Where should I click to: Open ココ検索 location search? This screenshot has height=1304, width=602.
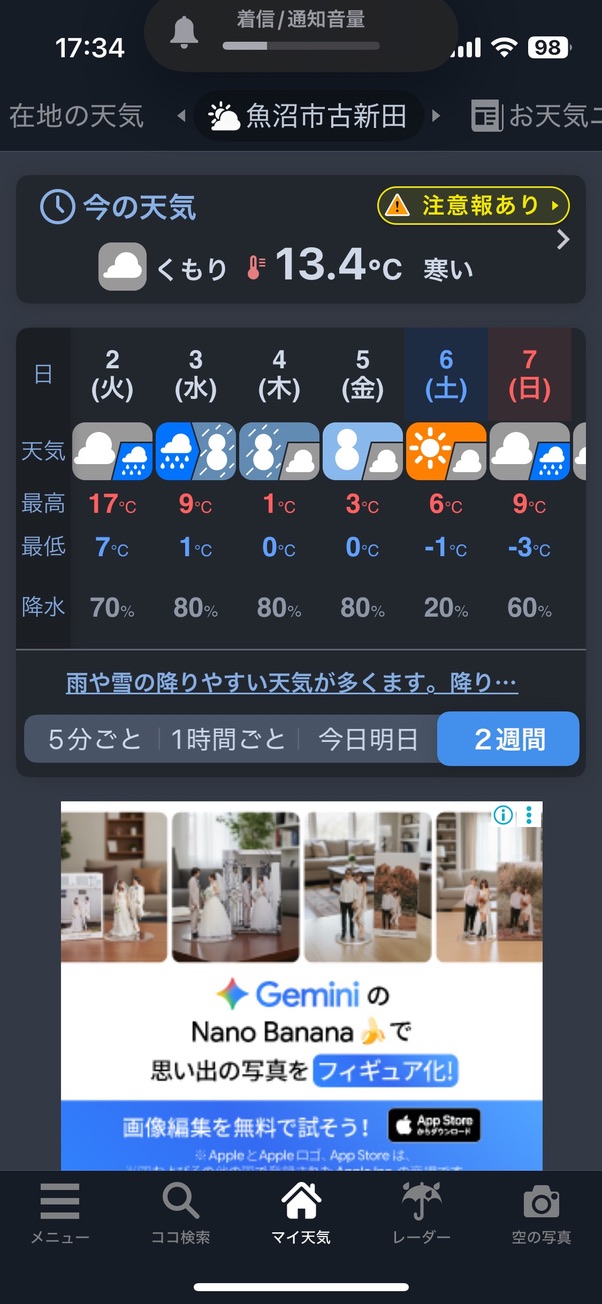tap(180, 1214)
